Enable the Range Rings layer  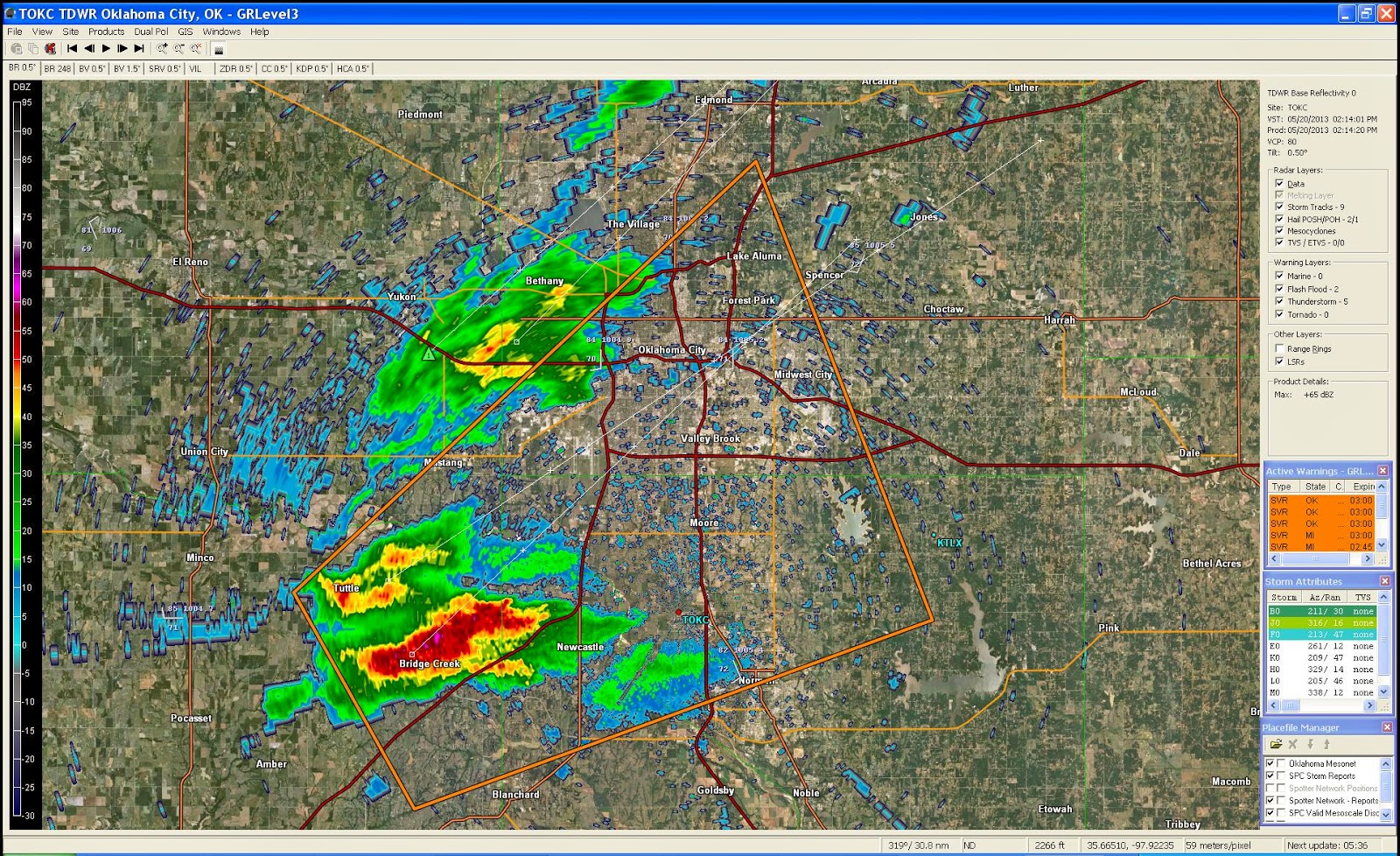pos(1279,348)
